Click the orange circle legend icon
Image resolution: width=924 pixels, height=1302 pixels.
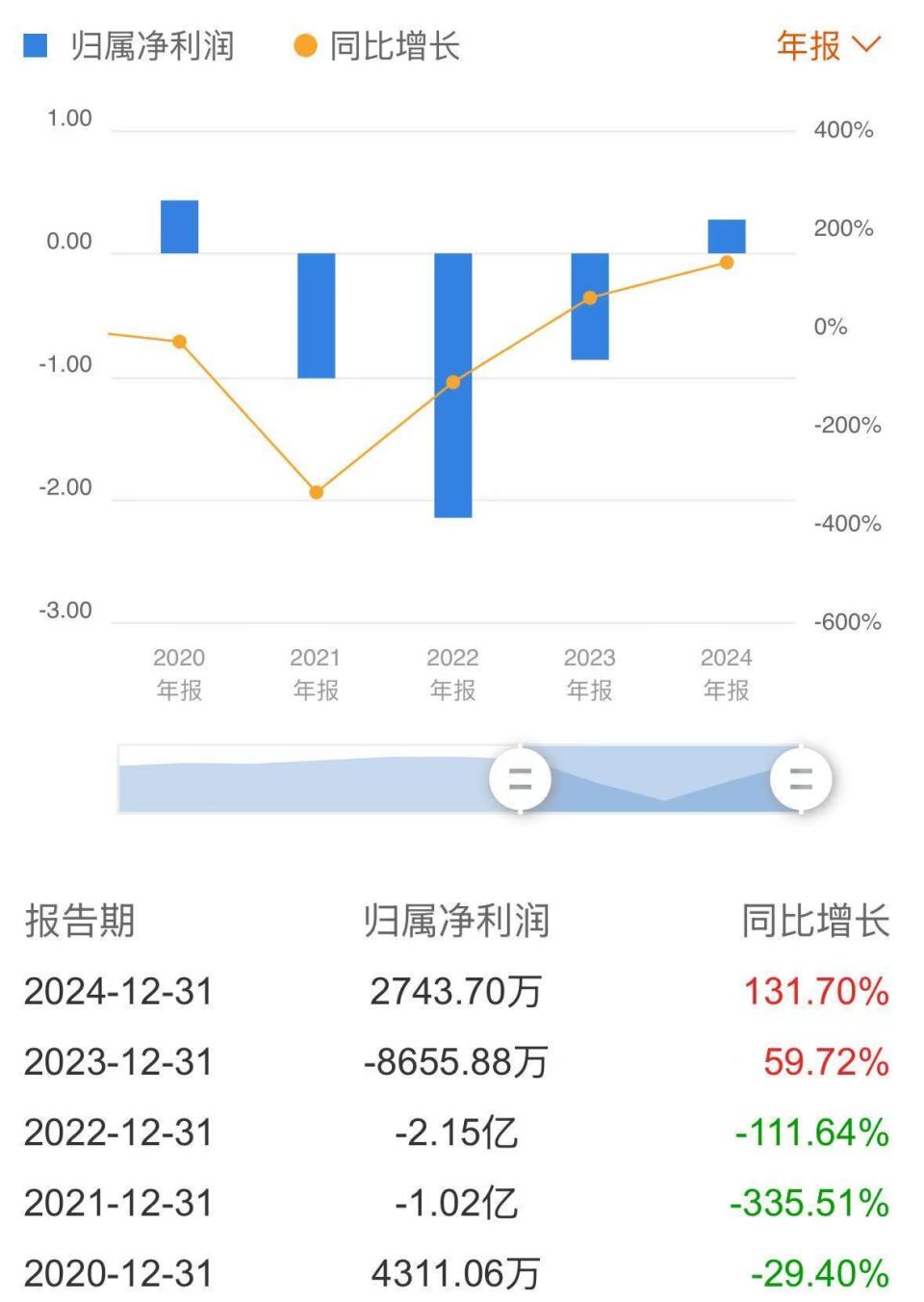(x=306, y=43)
